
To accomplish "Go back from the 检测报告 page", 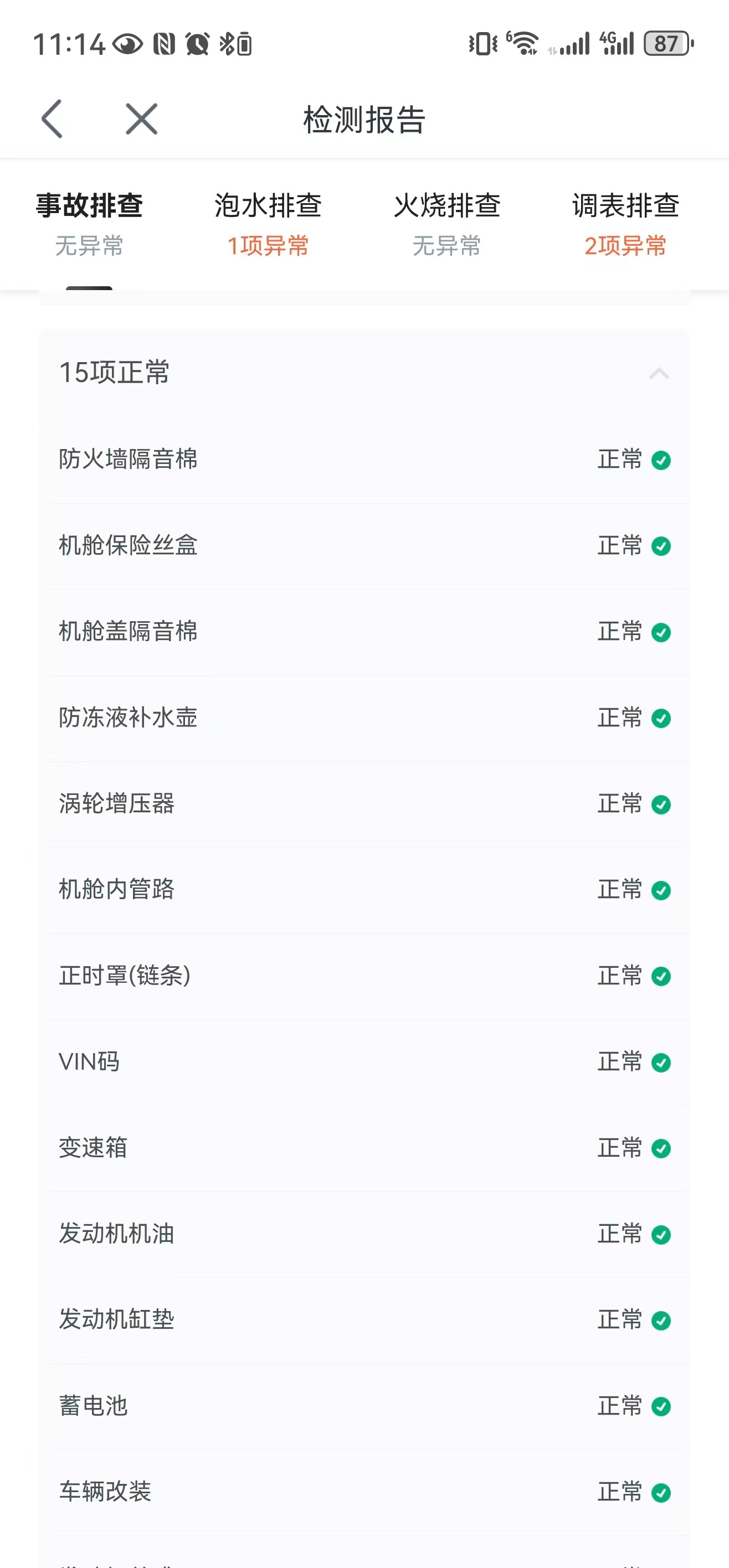I will pyautogui.click(x=53, y=118).
